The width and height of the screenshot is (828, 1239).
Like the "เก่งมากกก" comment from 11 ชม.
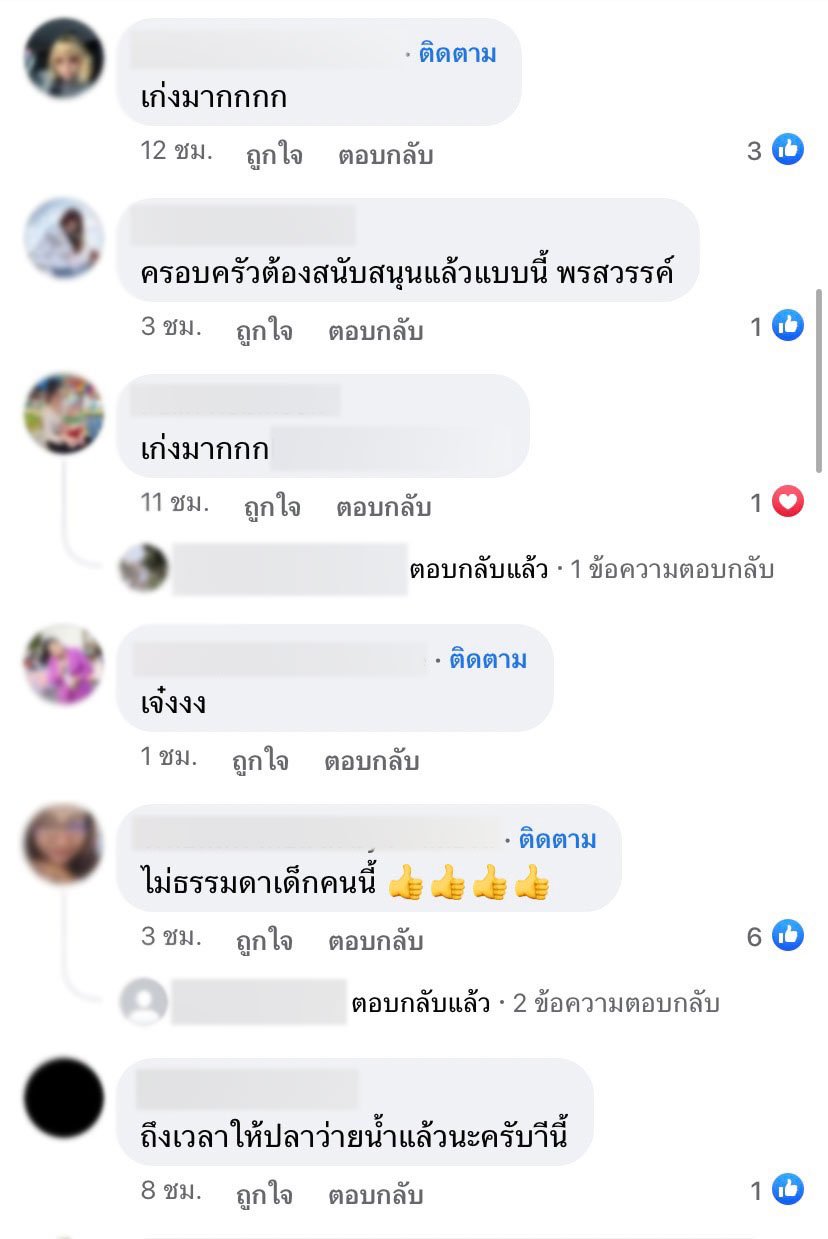tap(272, 507)
